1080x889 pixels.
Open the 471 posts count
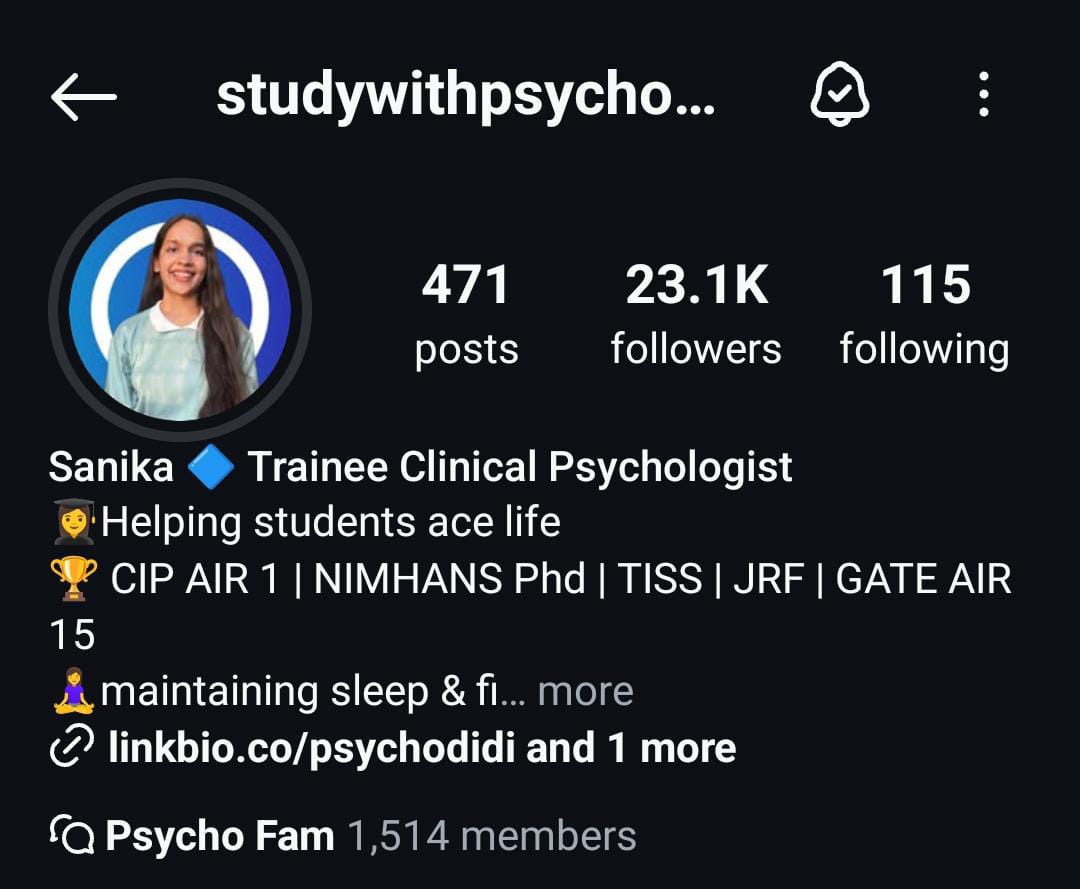tap(466, 314)
